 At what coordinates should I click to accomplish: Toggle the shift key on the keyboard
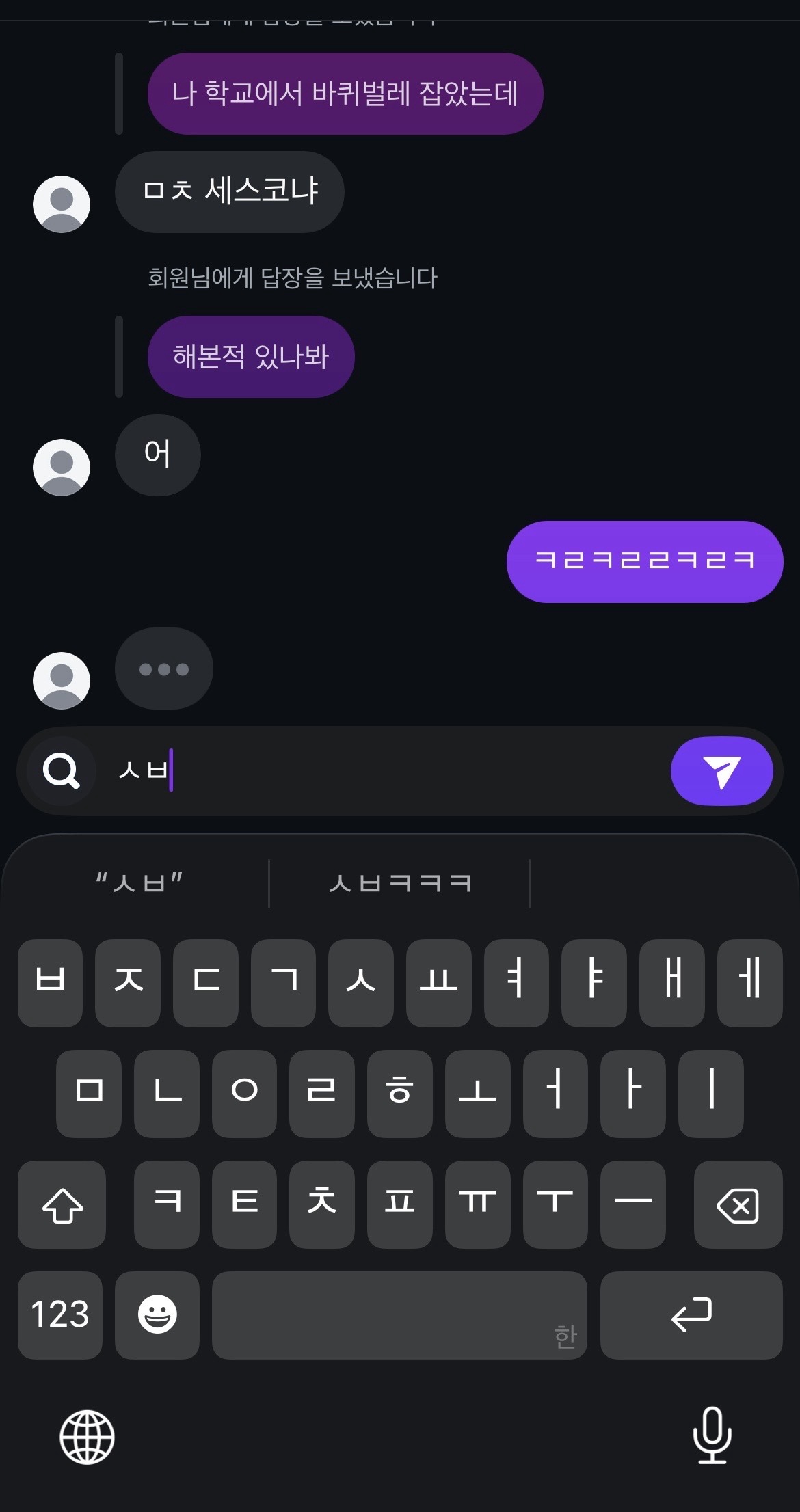(x=62, y=1204)
